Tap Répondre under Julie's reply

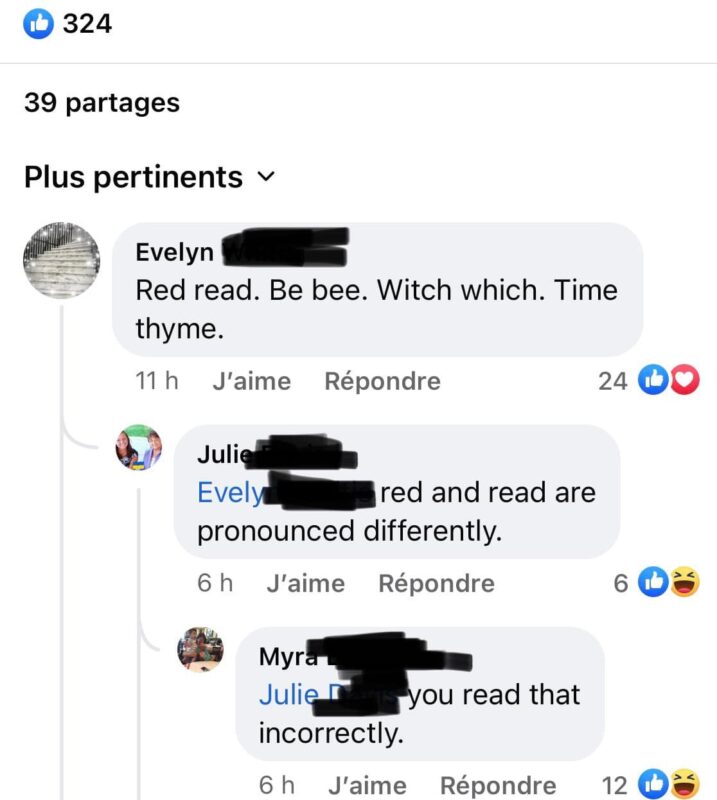436,583
